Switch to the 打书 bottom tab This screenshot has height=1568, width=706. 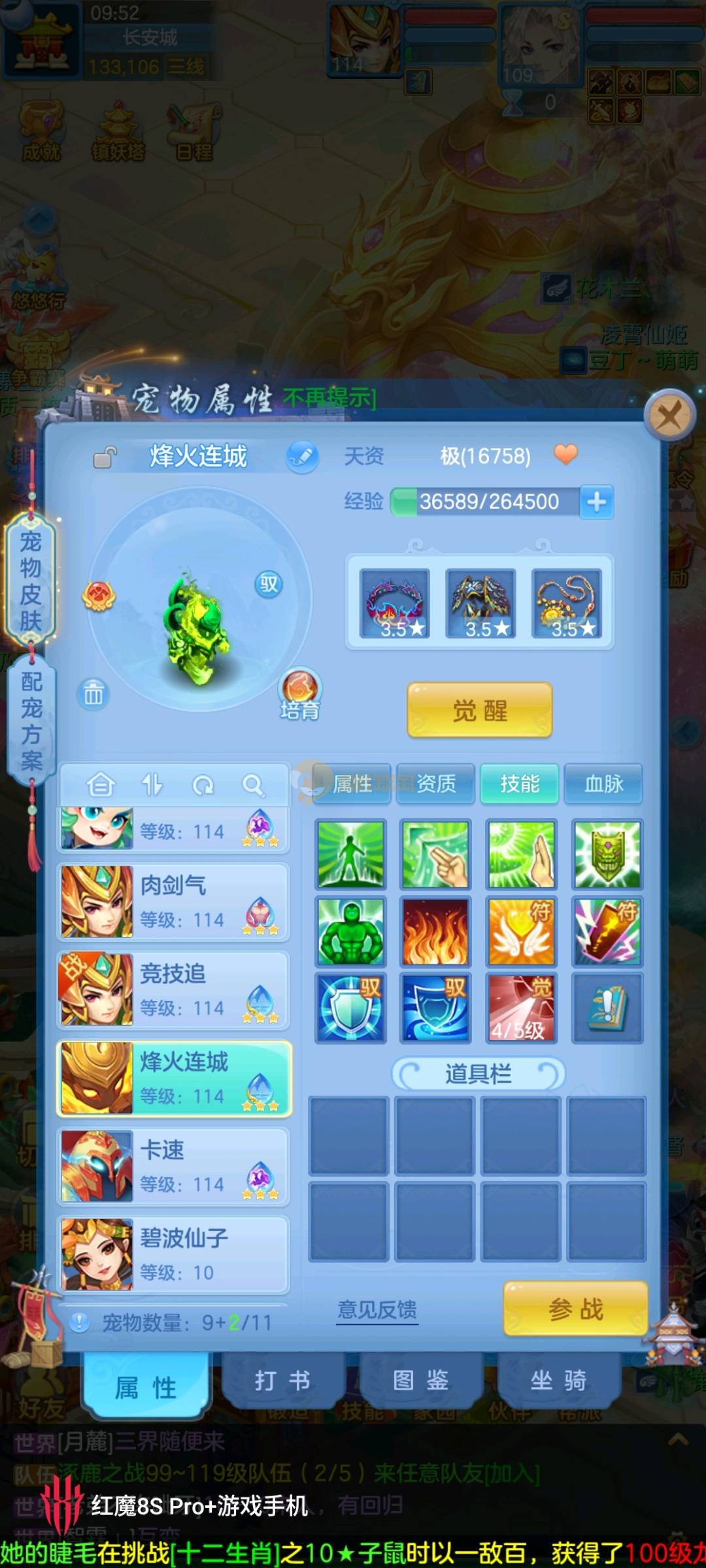click(282, 1380)
